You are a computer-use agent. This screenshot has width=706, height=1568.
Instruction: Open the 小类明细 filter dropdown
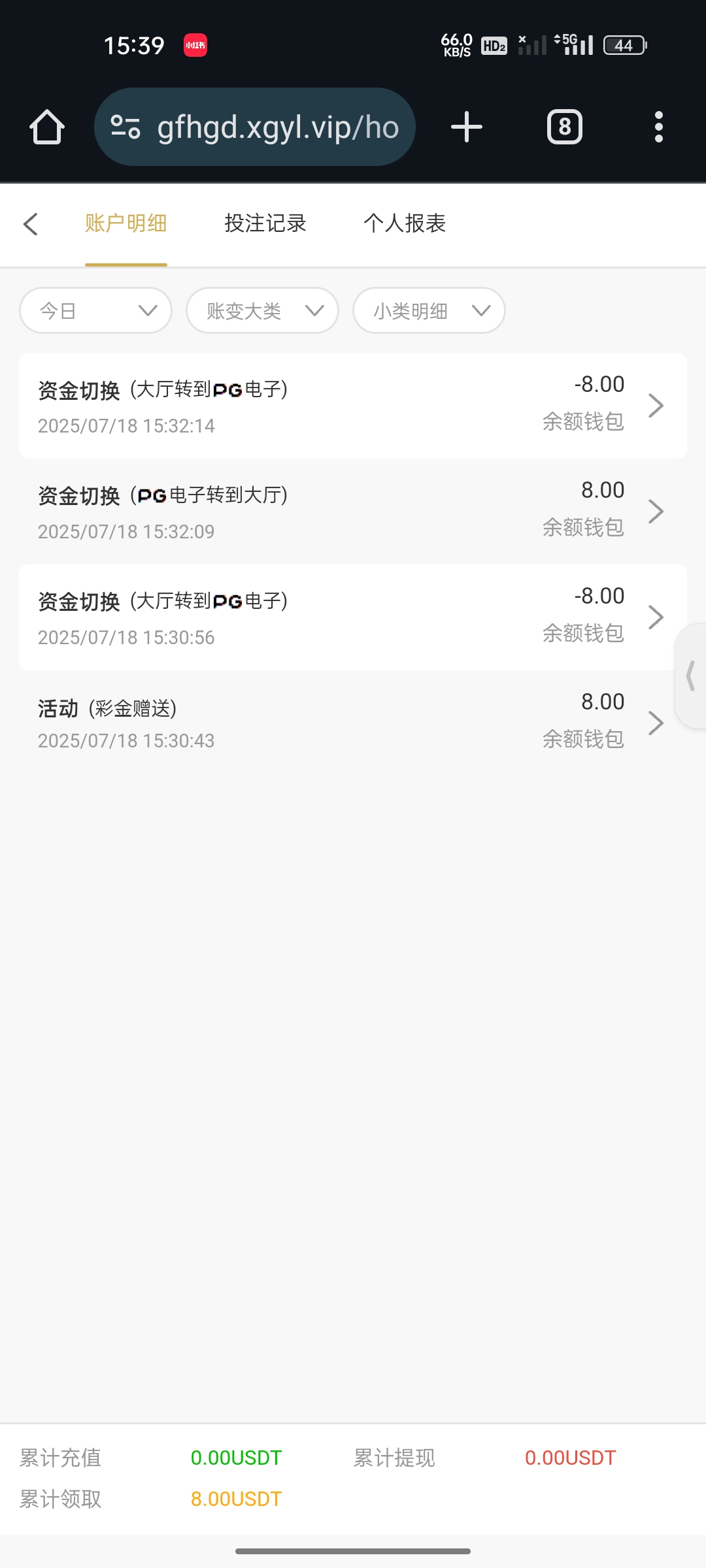pos(429,310)
